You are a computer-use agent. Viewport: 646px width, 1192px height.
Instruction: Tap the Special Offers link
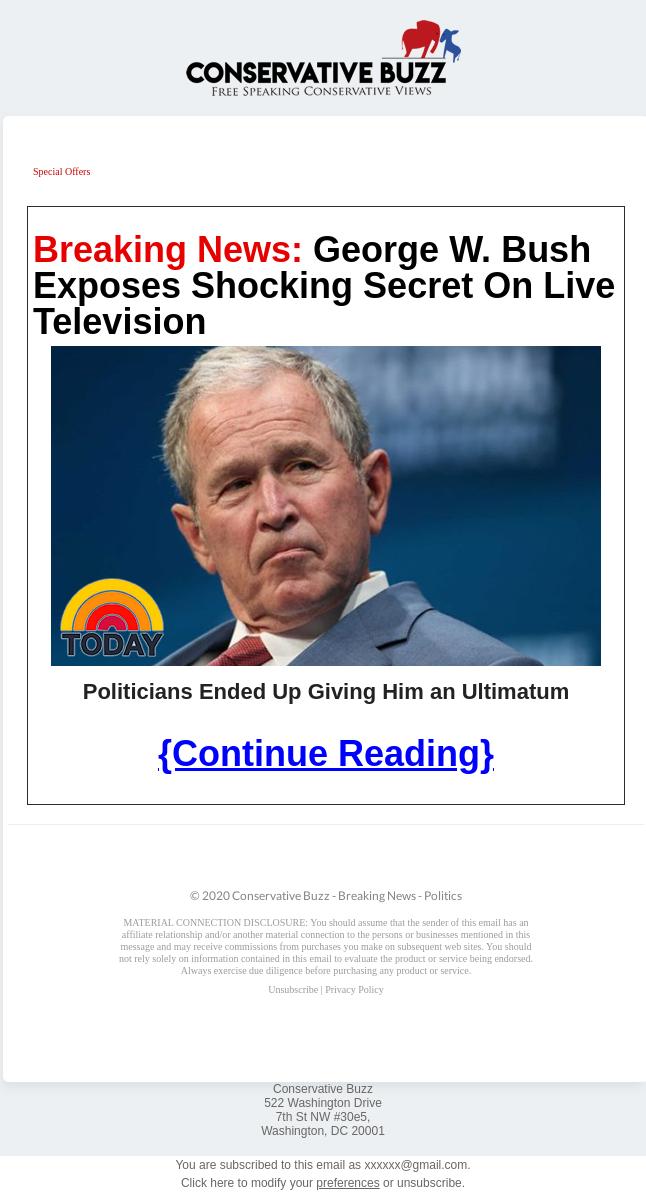pyautogui.click(x=62, y=172)
